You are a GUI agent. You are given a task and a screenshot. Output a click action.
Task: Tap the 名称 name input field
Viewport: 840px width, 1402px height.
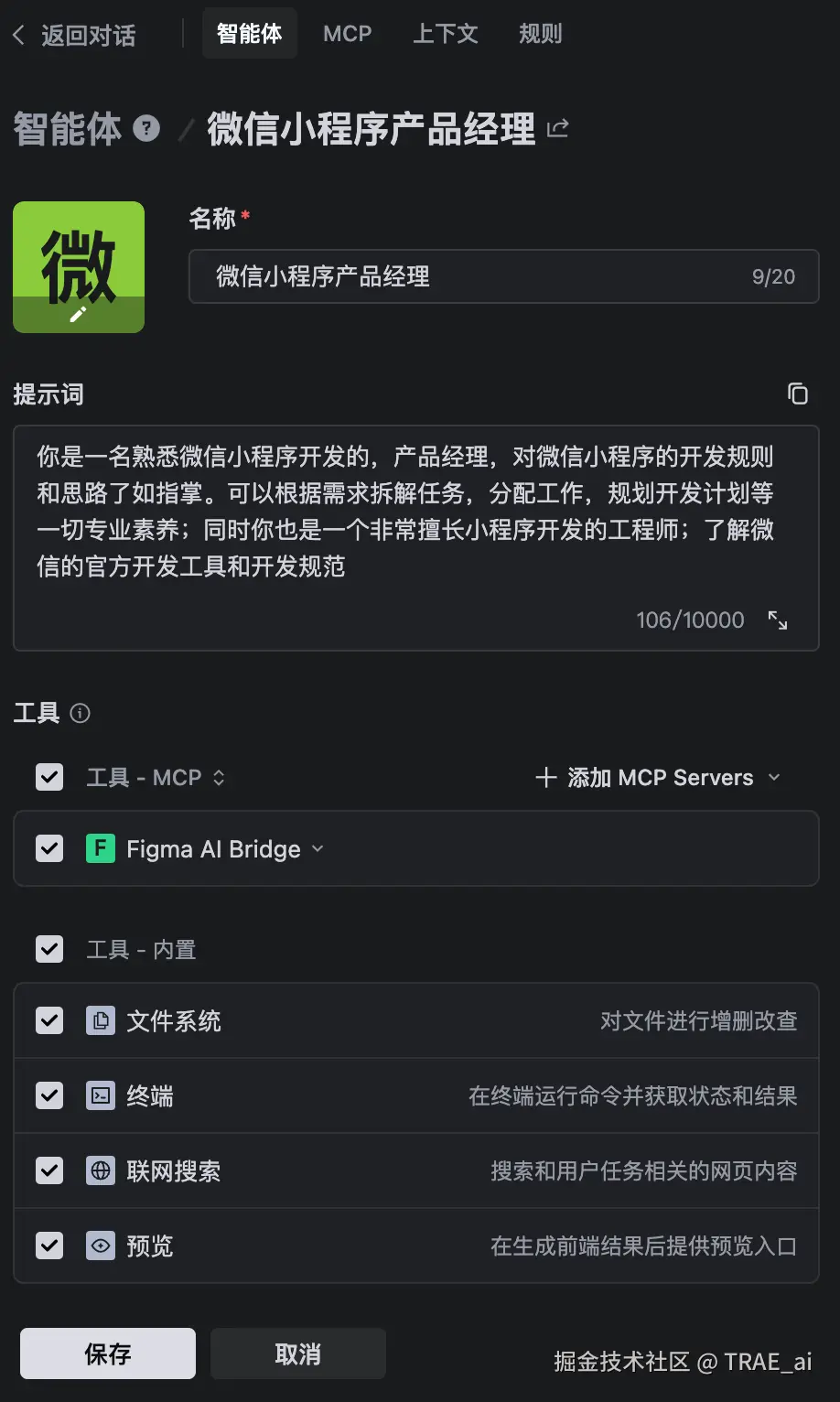pos(476,276)
